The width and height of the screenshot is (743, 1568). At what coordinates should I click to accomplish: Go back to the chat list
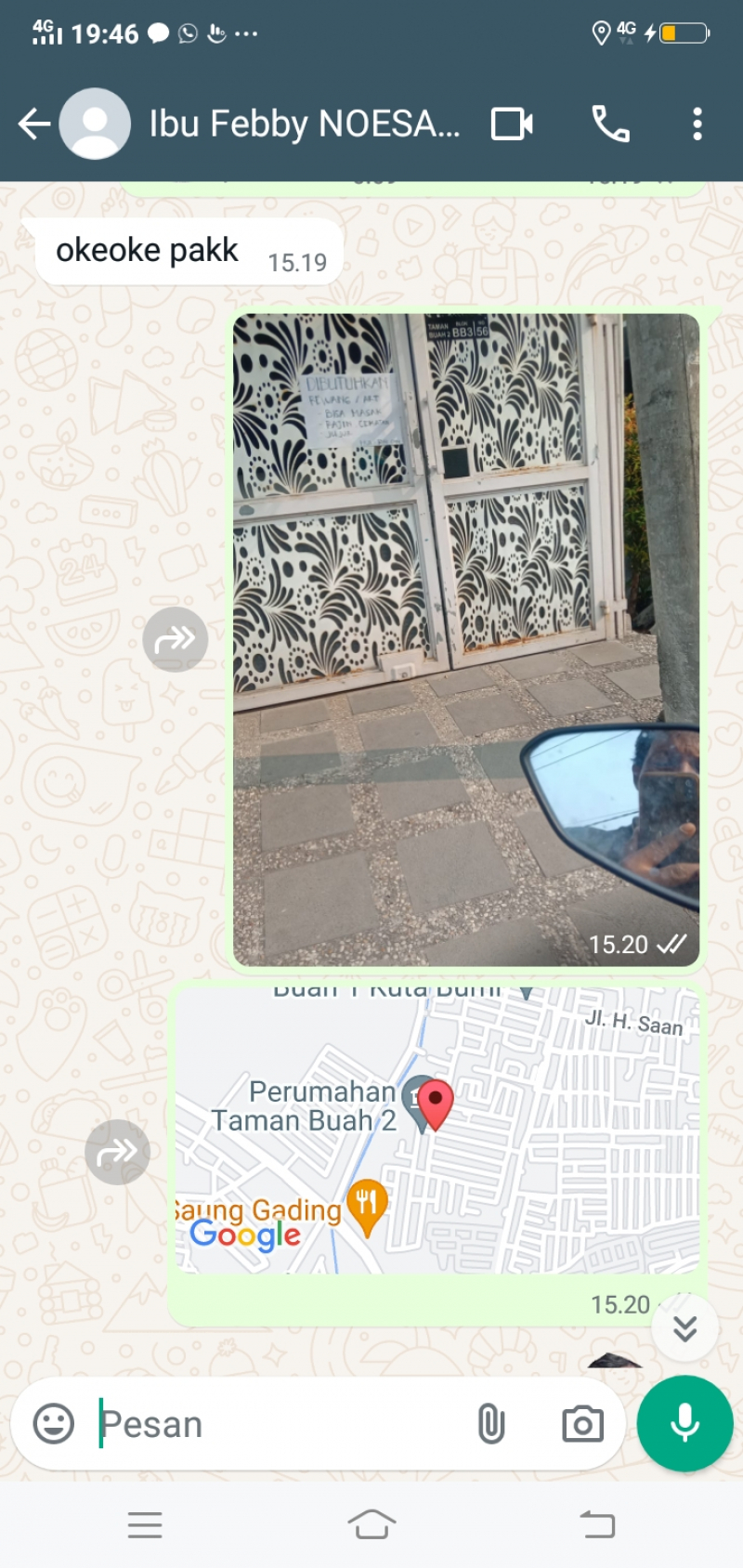34,124
